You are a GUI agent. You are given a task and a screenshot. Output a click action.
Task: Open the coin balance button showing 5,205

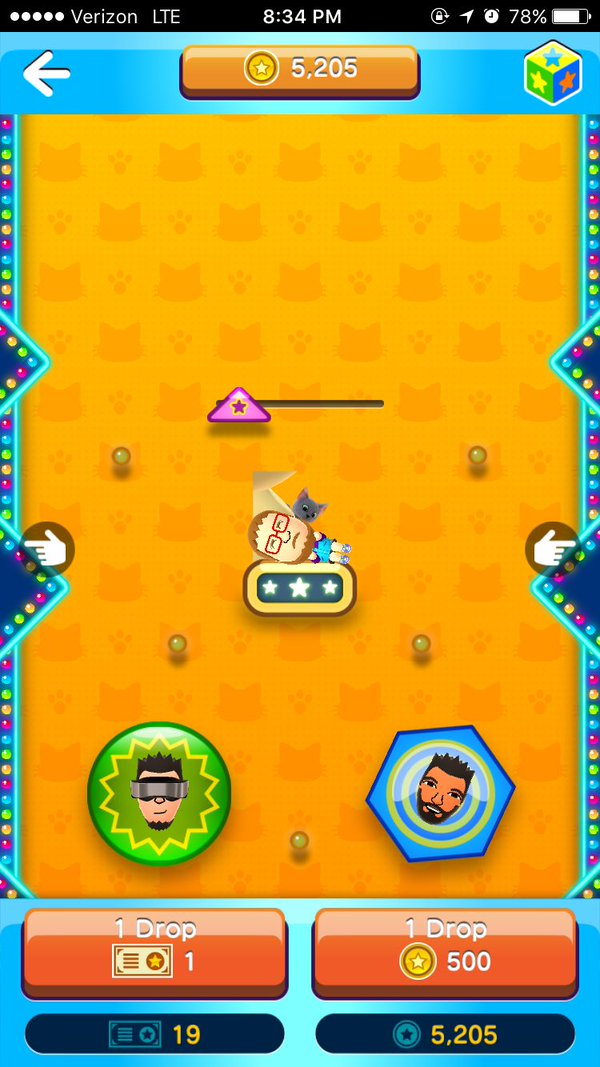[x=300, y=70]
